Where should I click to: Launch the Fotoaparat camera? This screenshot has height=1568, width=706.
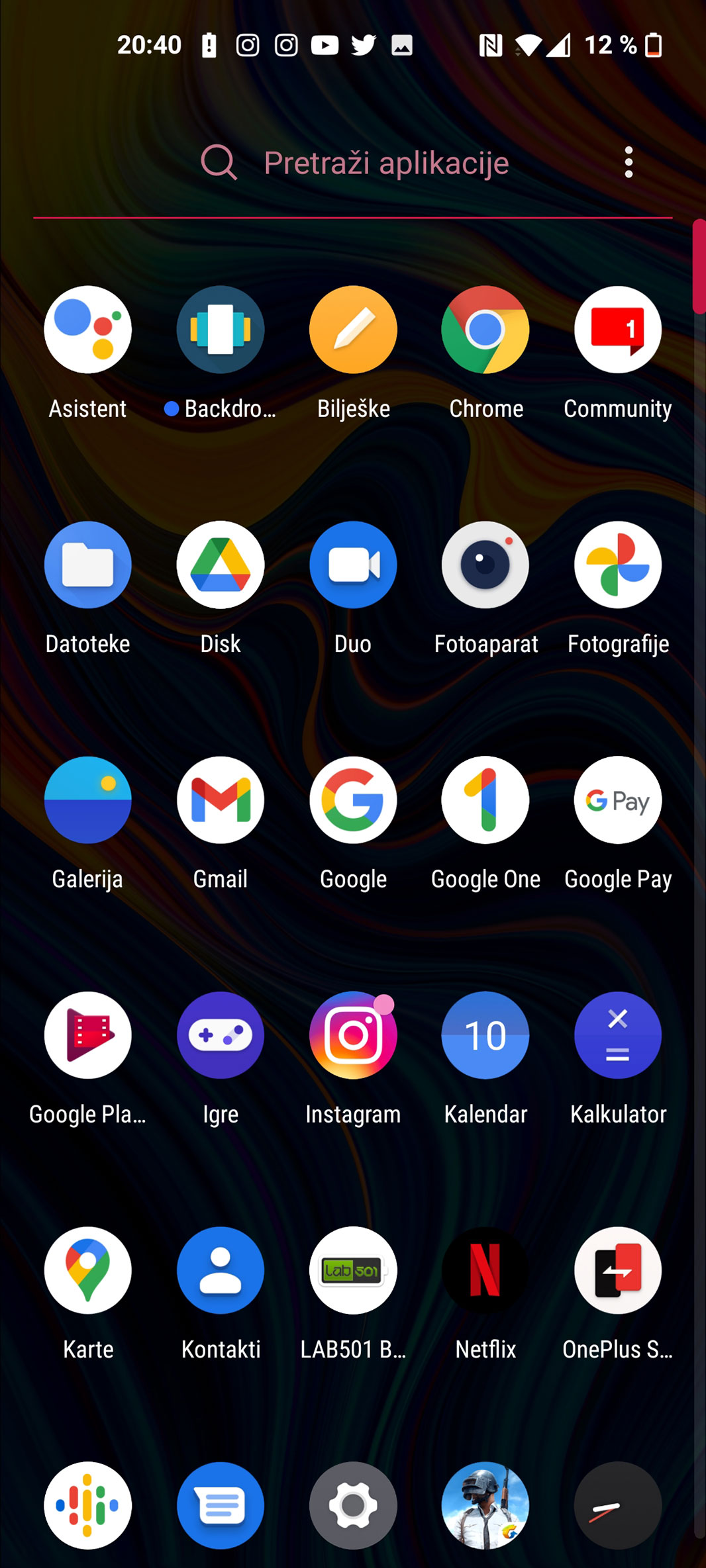tap(485, 565)
